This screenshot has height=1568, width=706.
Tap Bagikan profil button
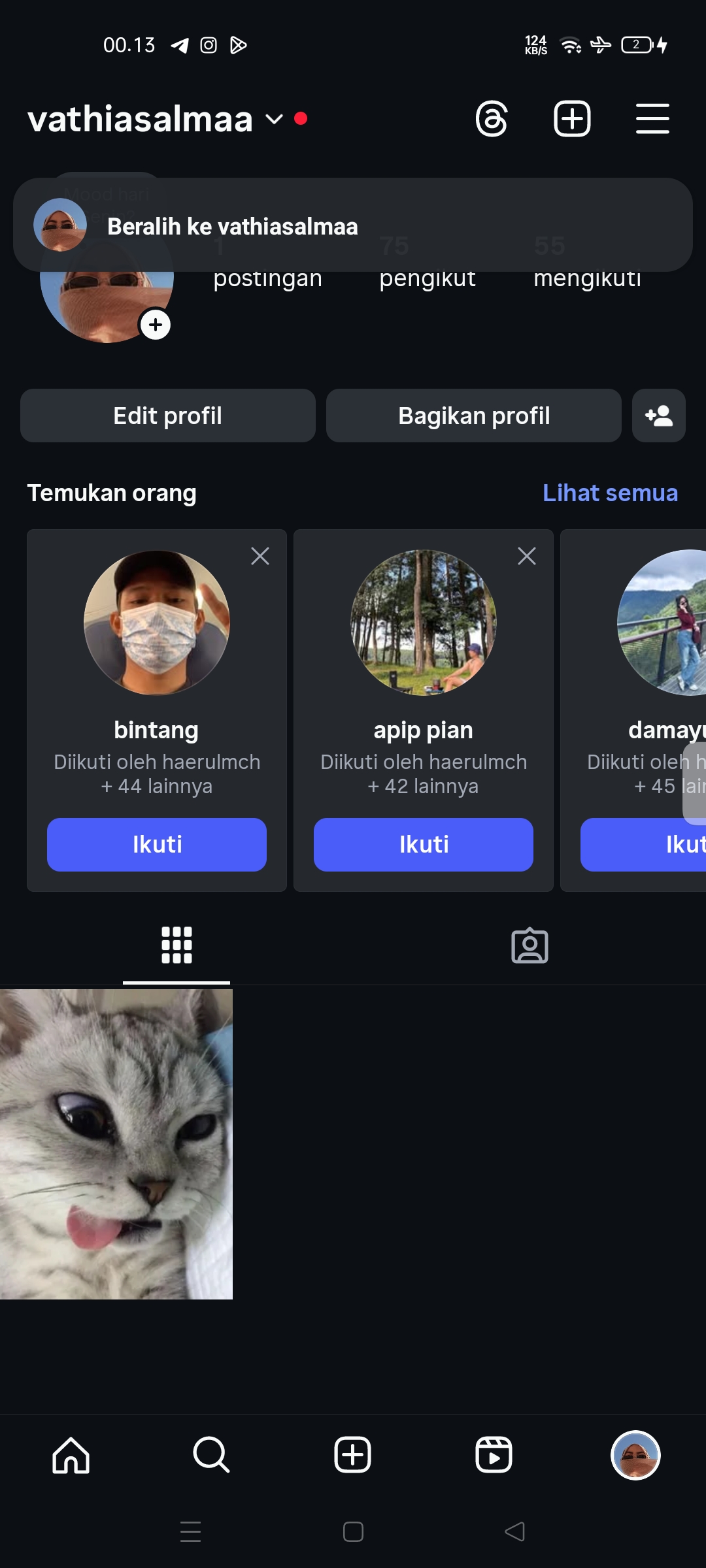pyautogui.click(x=474, y=416)
